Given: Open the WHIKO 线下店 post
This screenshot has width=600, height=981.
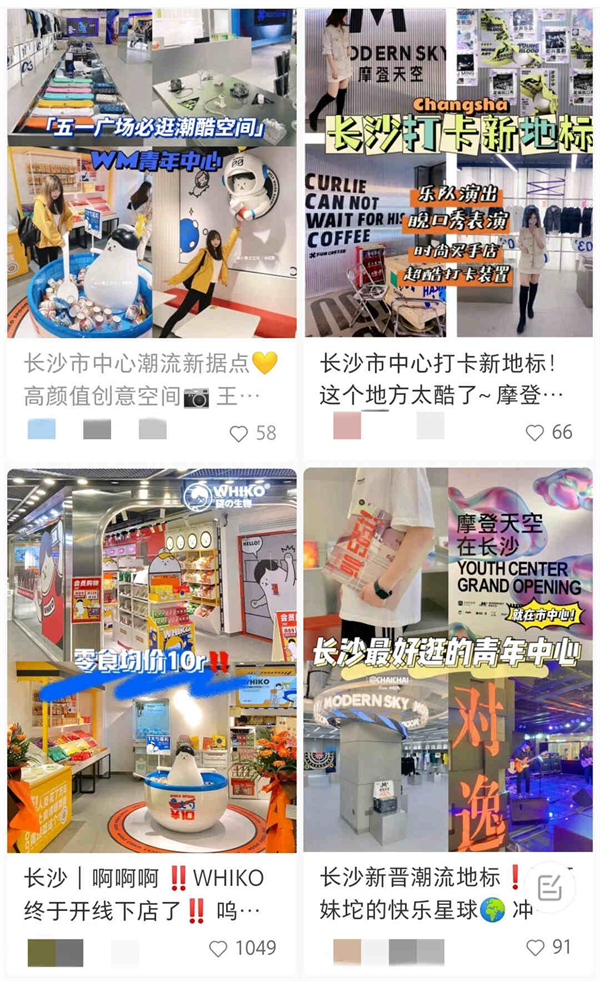Looking at the screenshot, I should pyautogui.click(x=151, y=660).
